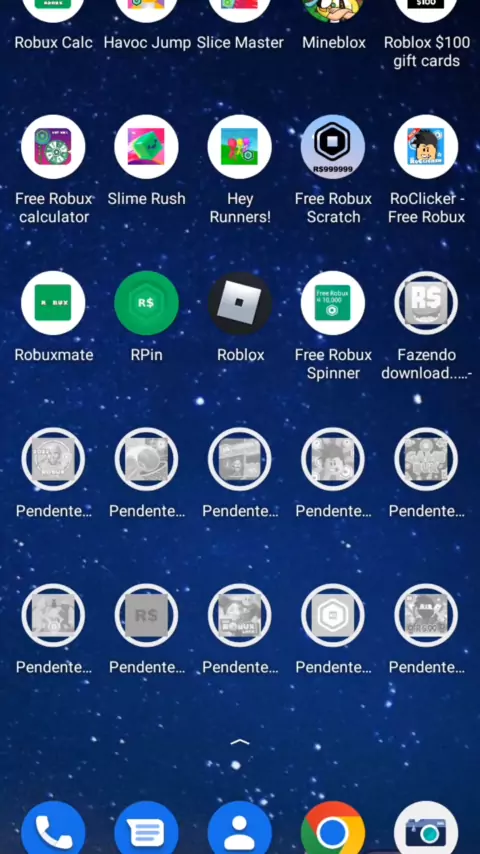Launch Free Robux Spinner
Screen dimensions: 480x854
pyautogui.click(x=333, y=303)
